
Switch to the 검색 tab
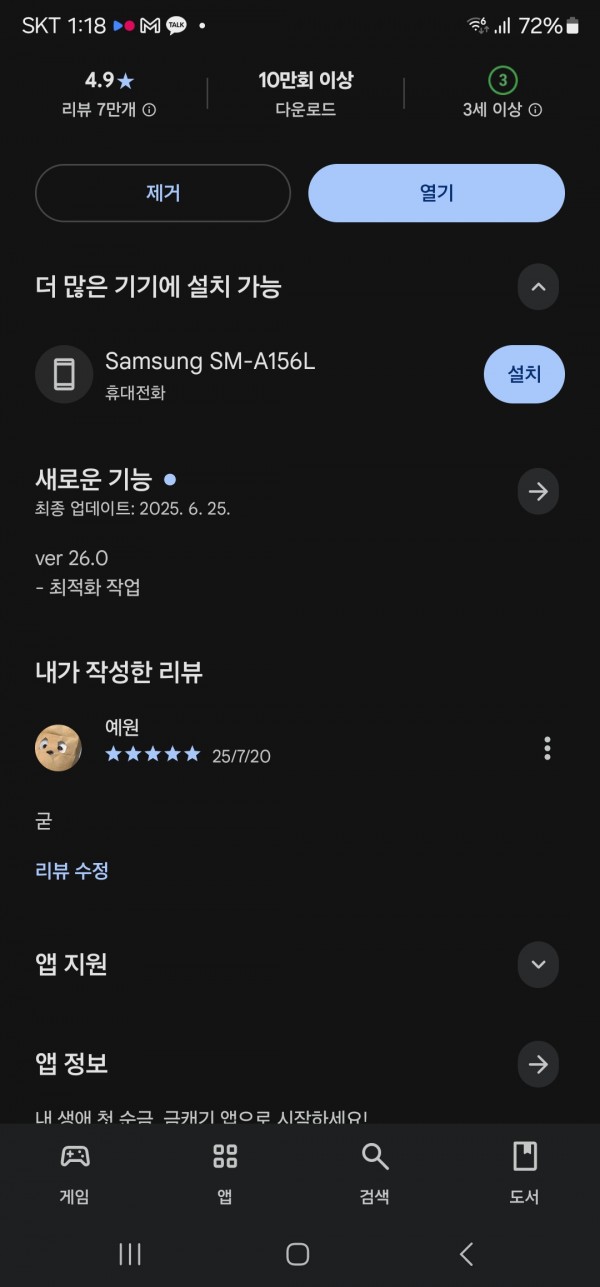[x=375, y=1174]
